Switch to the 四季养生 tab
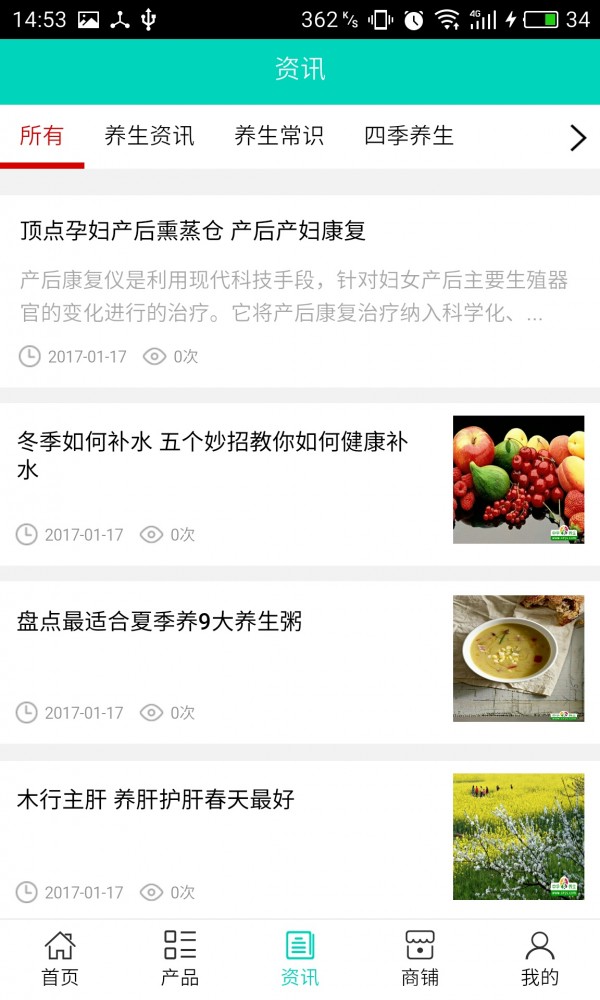 tap(409, 136)
